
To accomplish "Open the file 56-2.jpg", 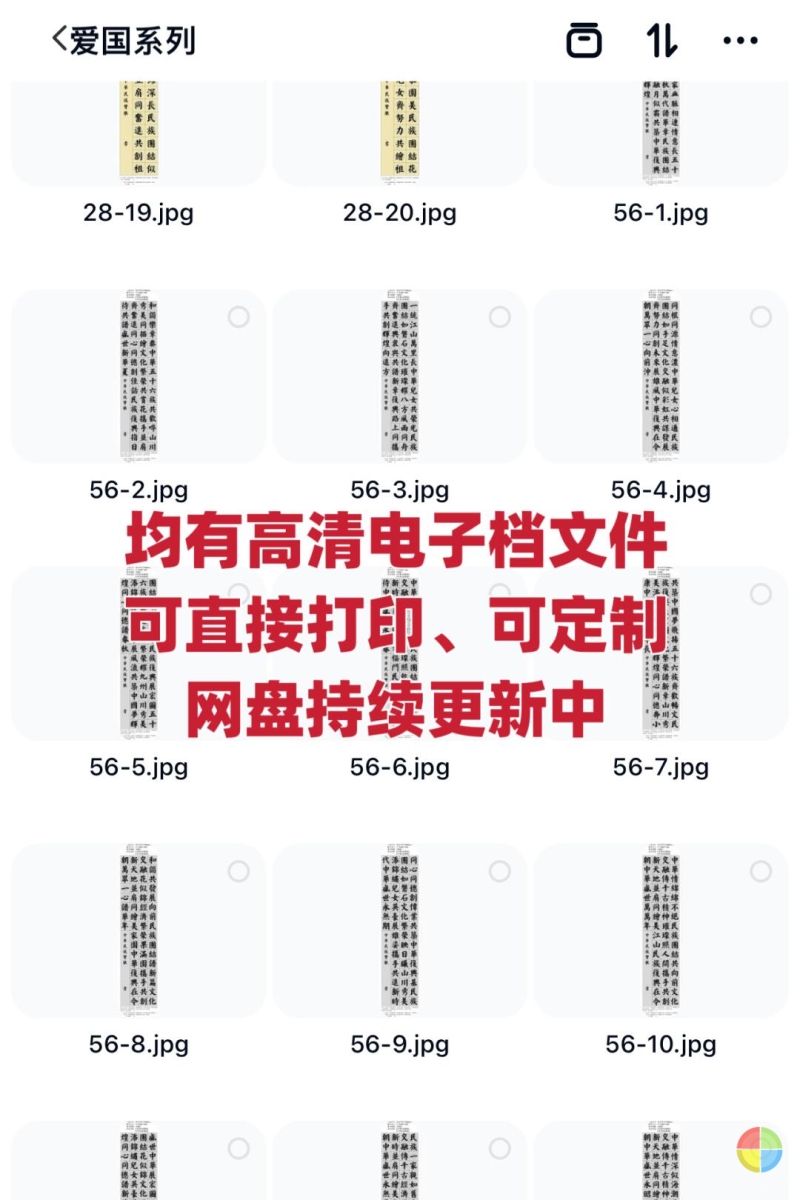I will tap(138, 377).
